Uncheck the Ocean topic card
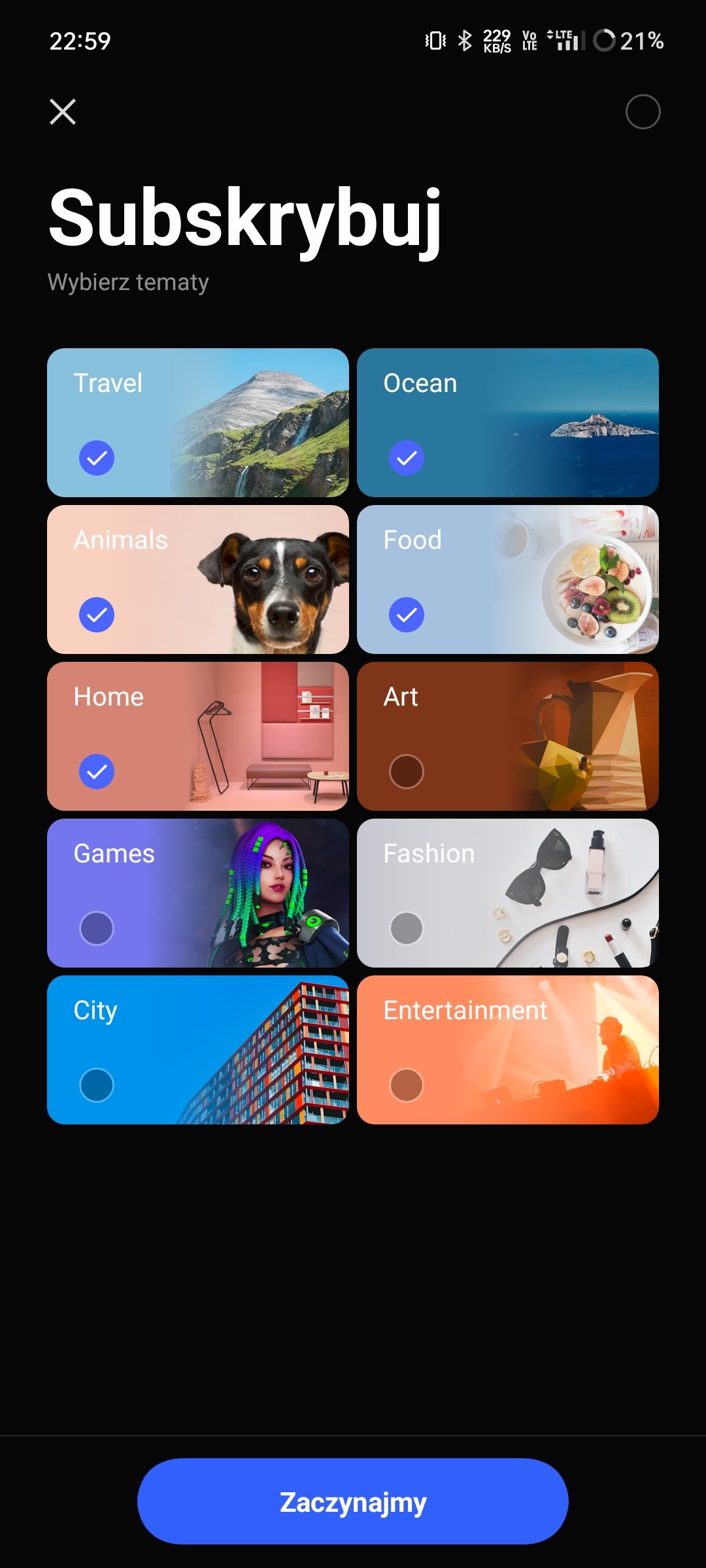 (508, 422)
